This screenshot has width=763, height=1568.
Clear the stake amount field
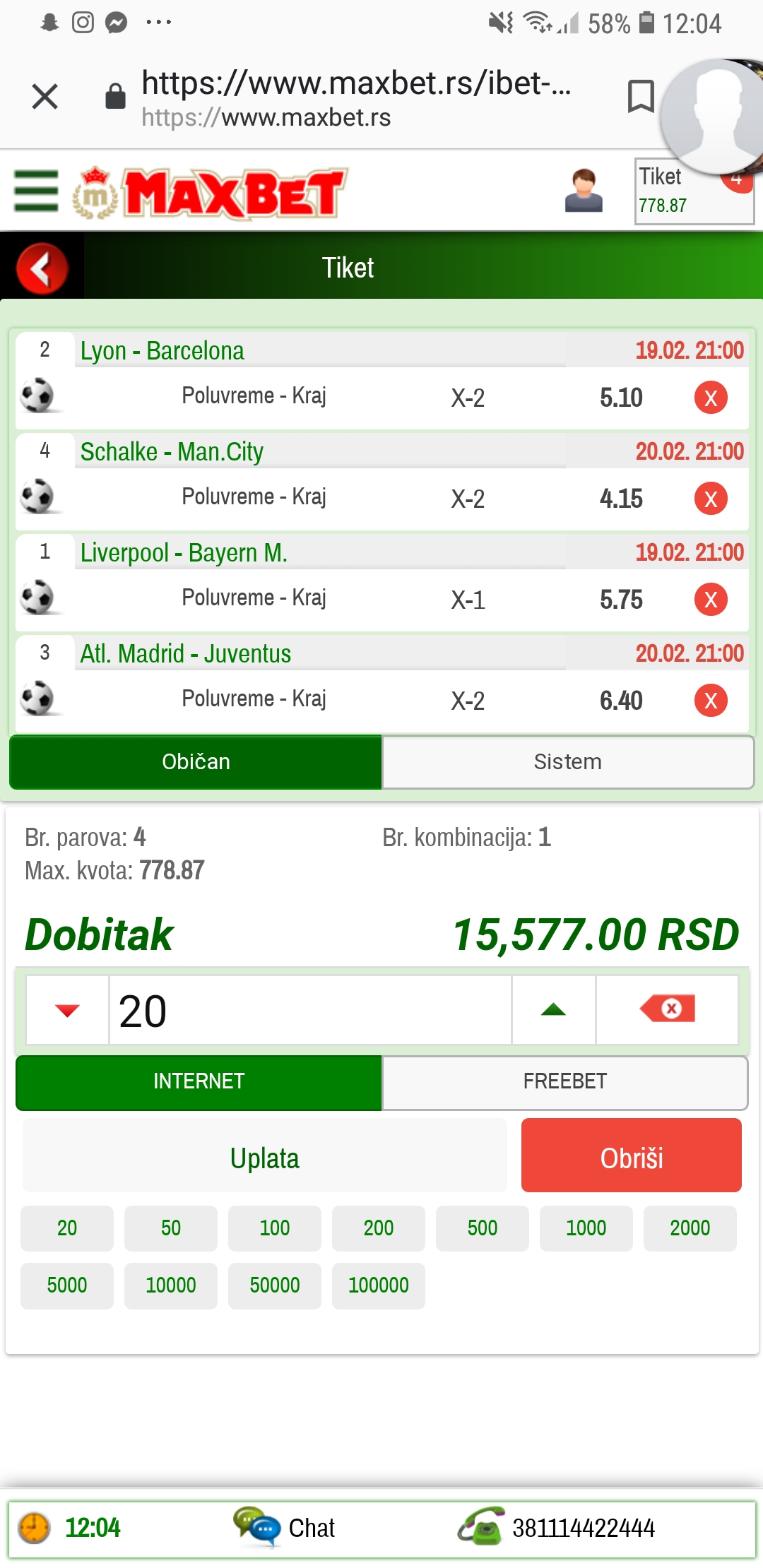click(668, 1010)
